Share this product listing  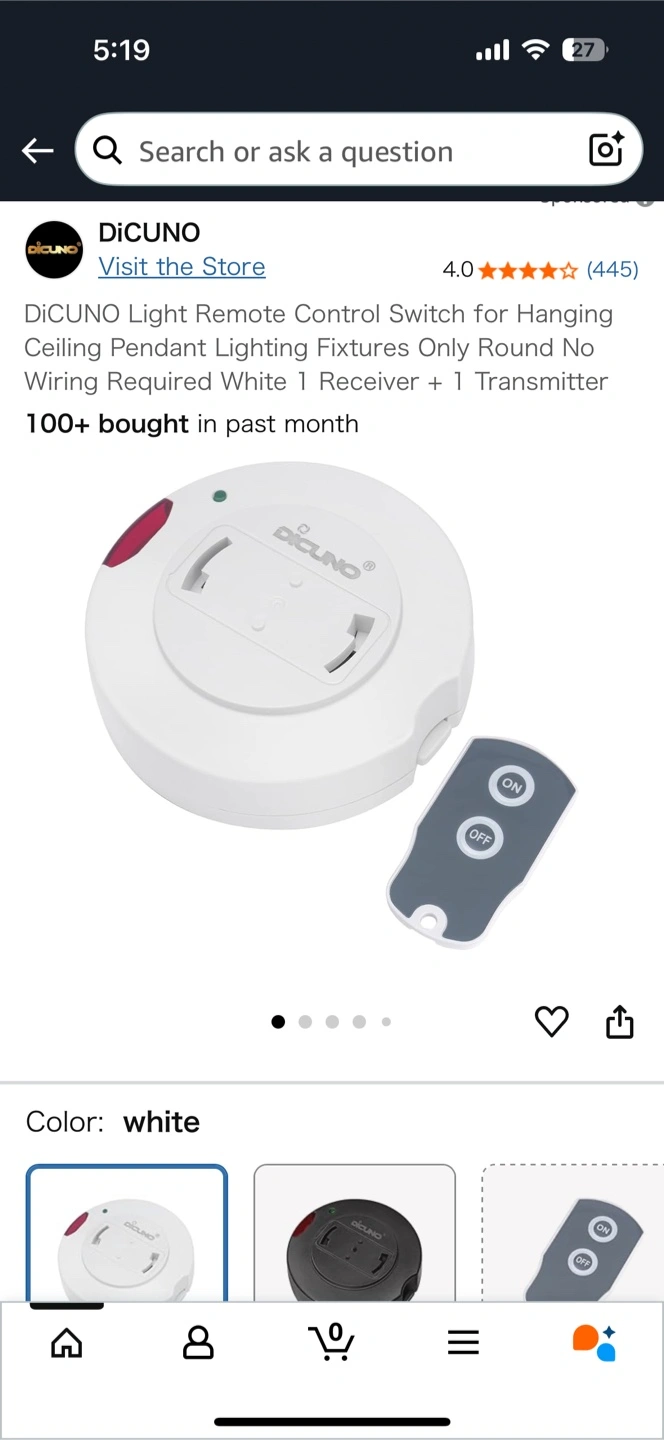click(620, 1021)
